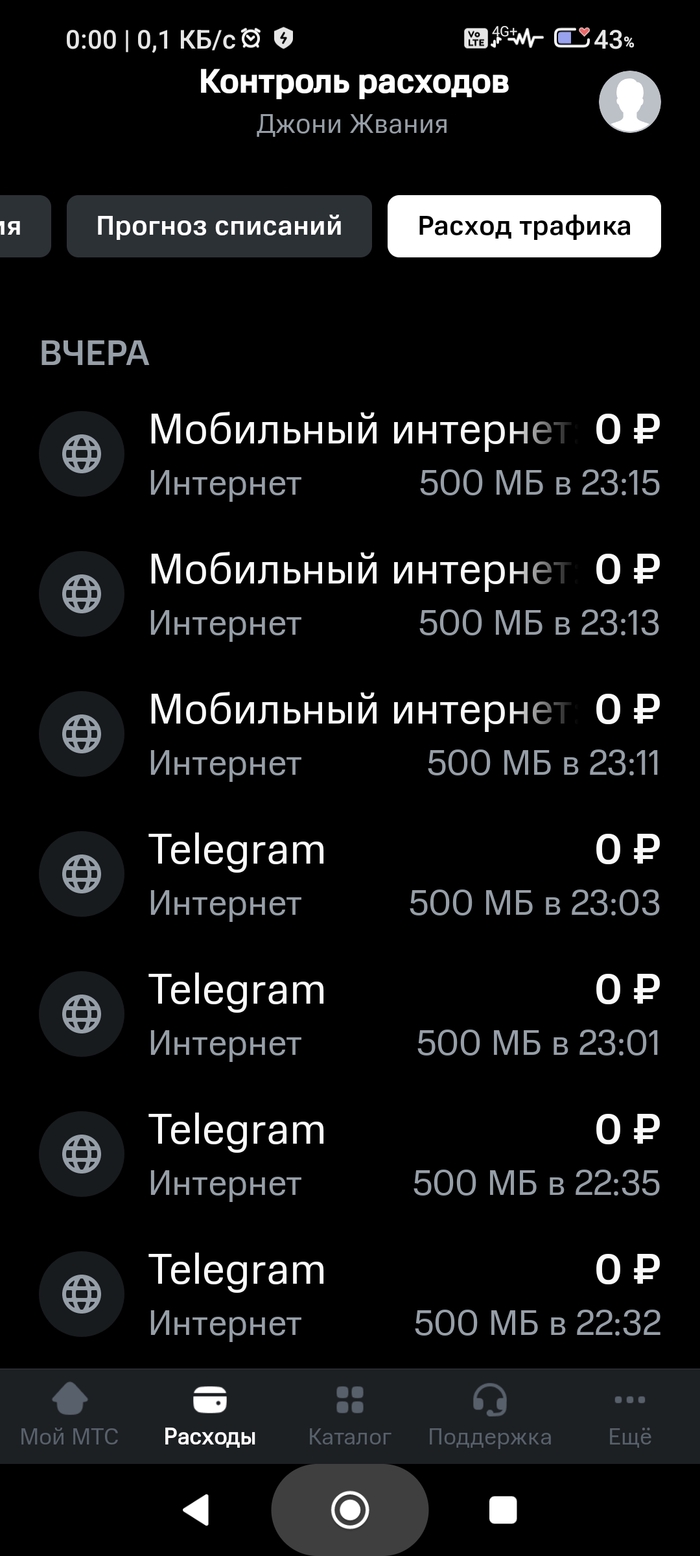Tap the system home button
Screen dimensions: 700x1556
350,1509
